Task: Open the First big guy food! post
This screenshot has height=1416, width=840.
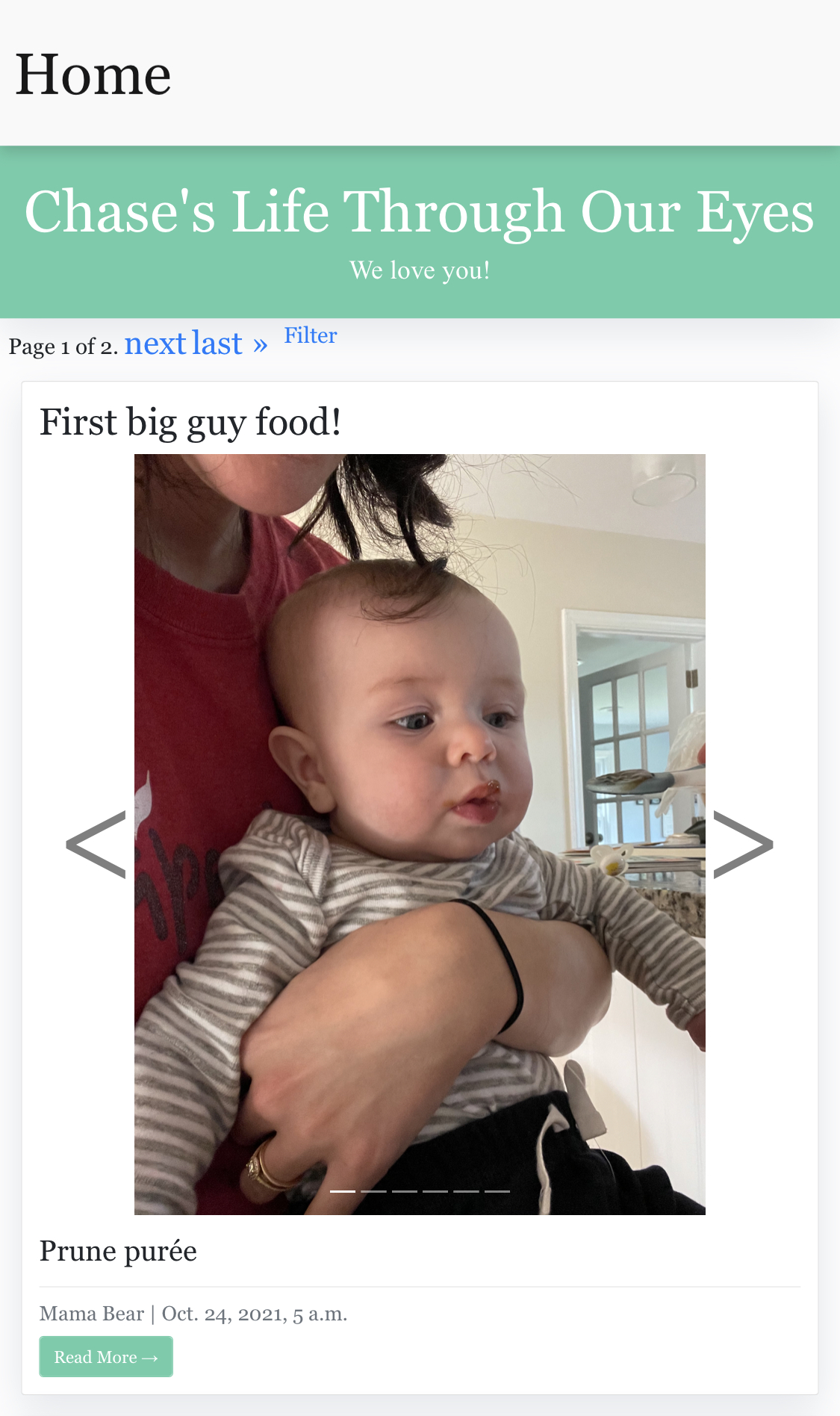Action: pos(190,422)
